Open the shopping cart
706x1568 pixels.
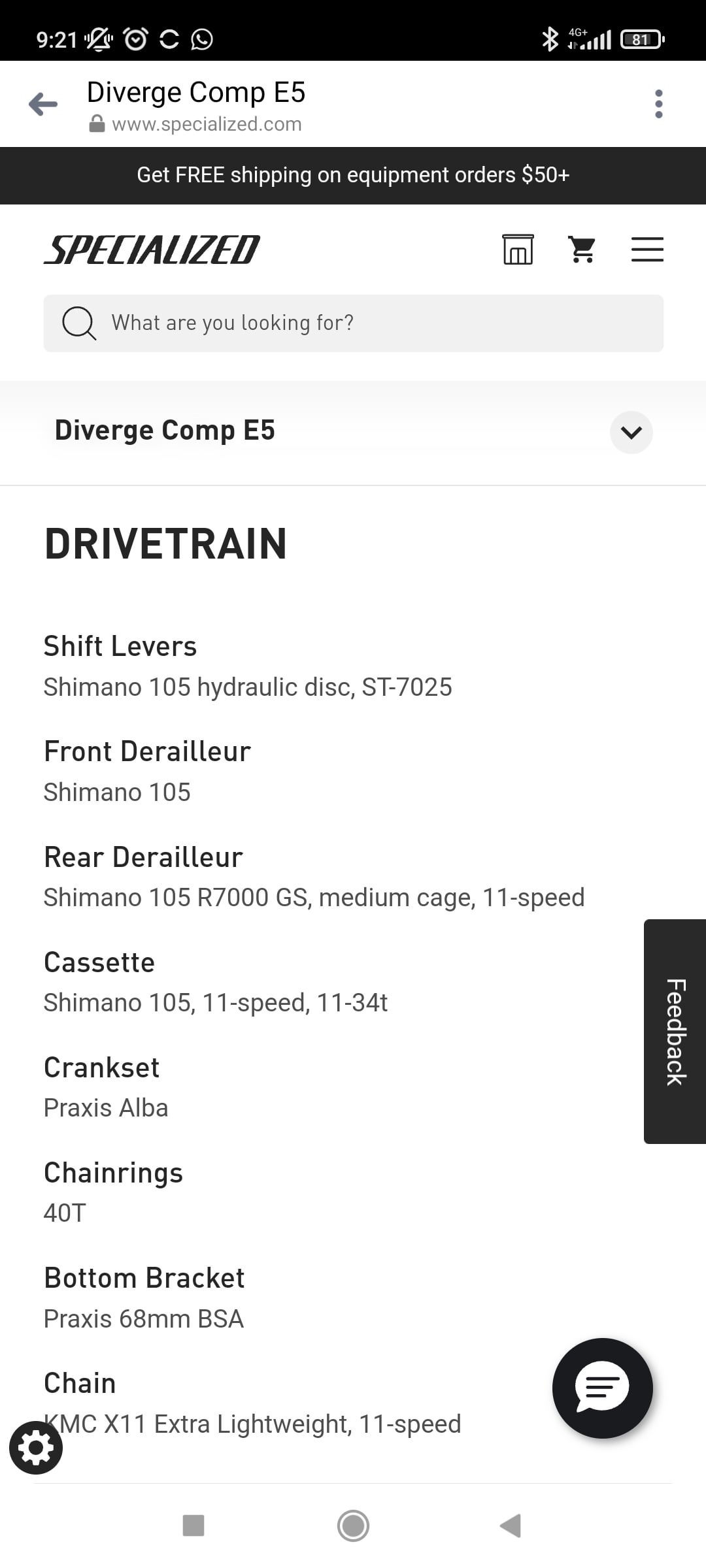coord(582,249)
